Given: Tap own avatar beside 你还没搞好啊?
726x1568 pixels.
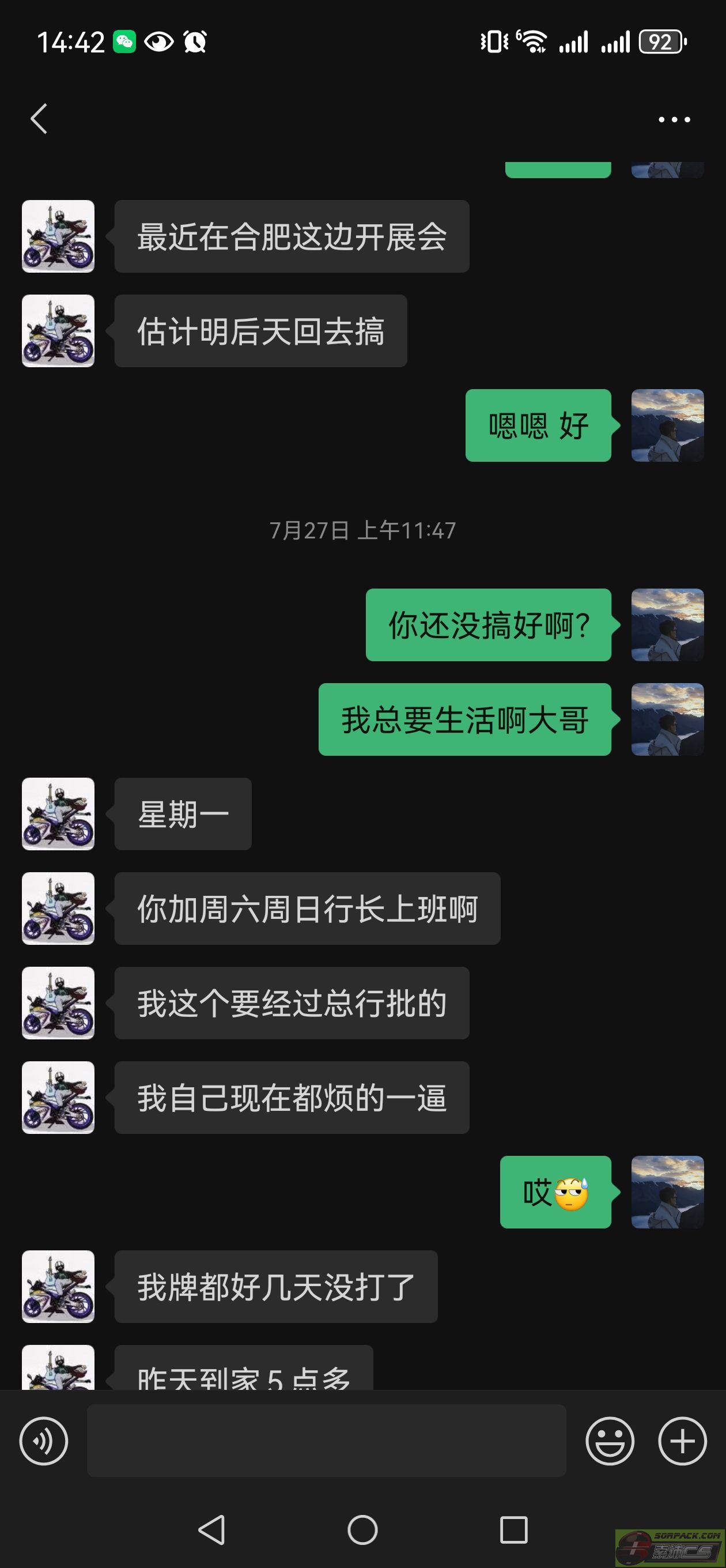Looking at the screenshot, I should pyautogui.click(x=668, y=625).
